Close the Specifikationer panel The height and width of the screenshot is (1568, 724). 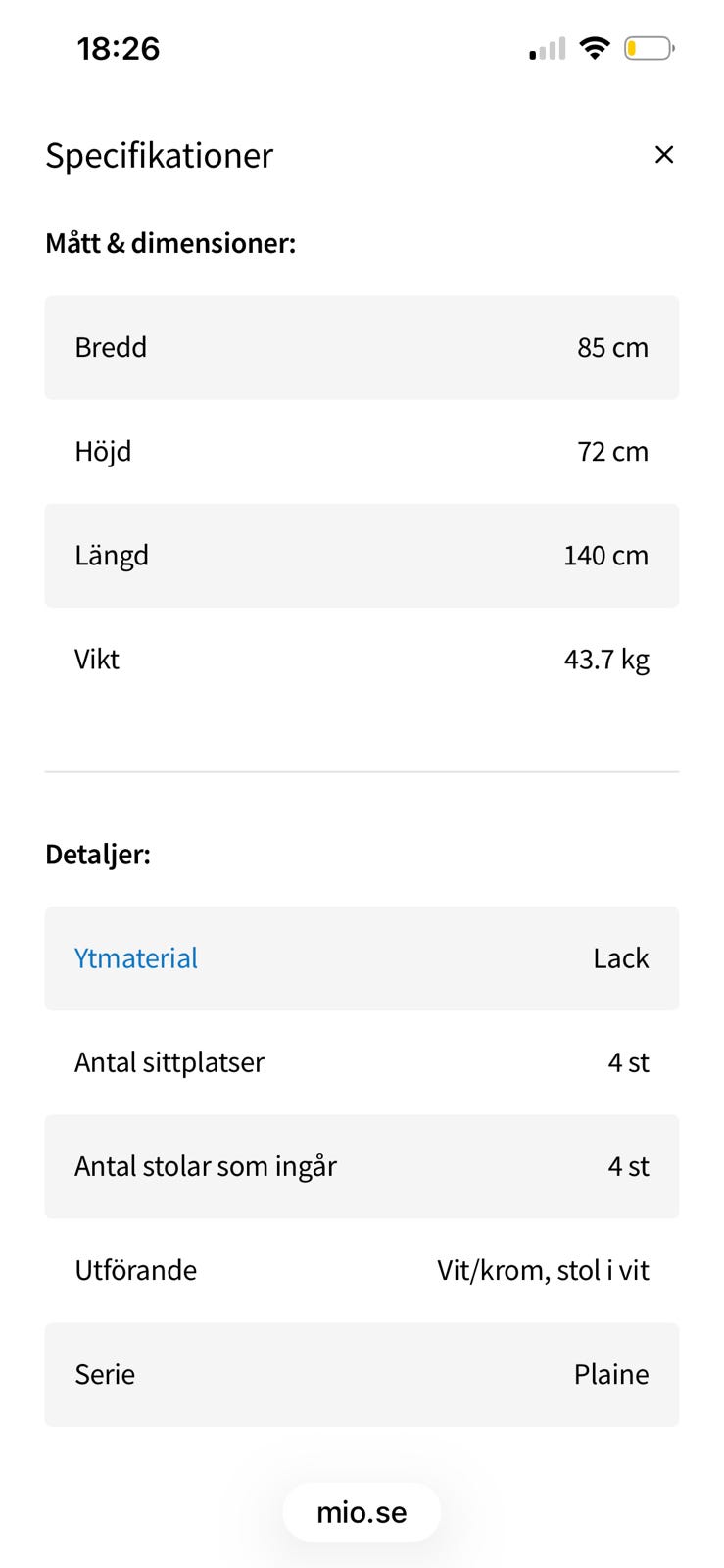664,155
